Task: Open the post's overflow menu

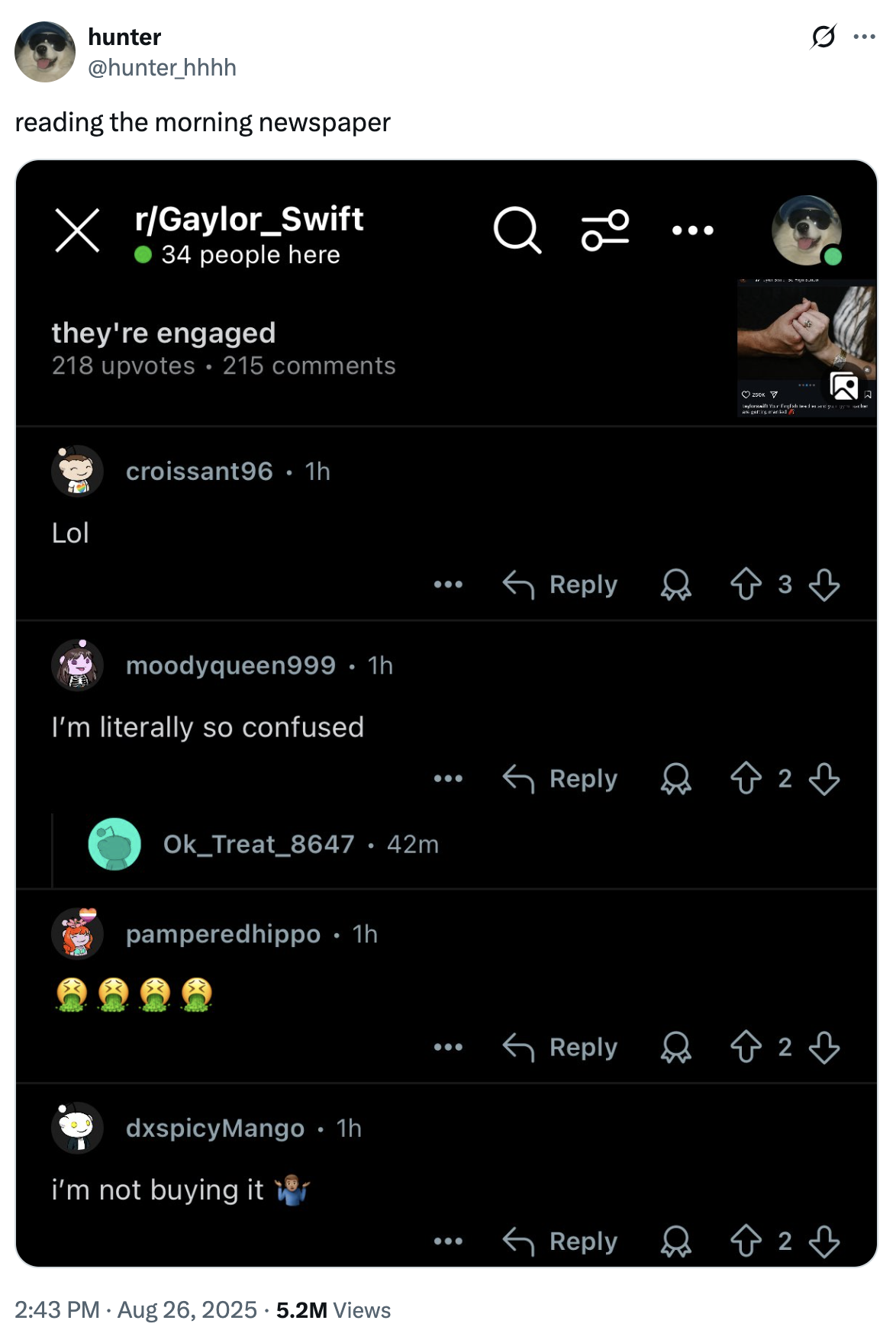Action: click(x=864, y=37)
